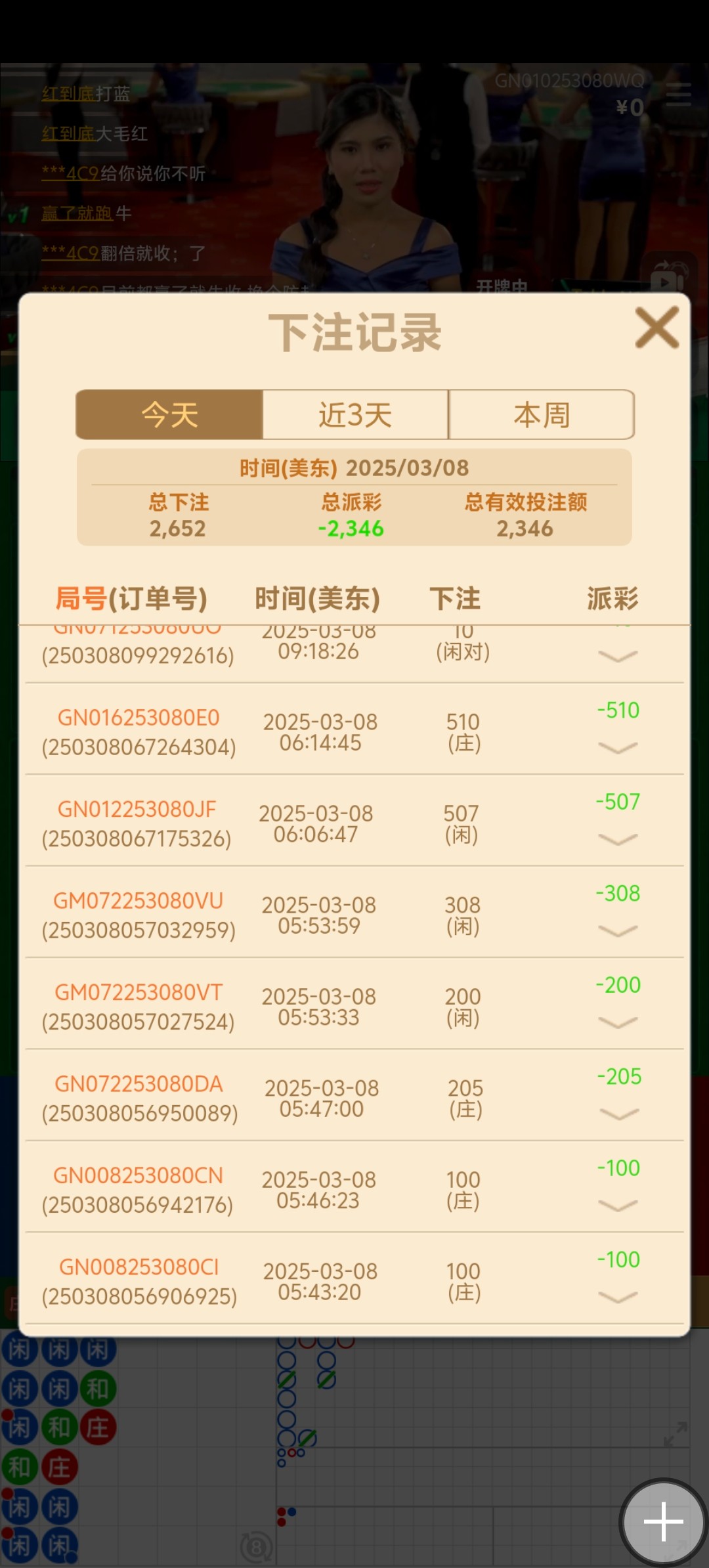709x1568 pixels.
Task: Expand the 09:18:26 闲对 bet record
Action: pyautogui.click(x=618, y=656)
